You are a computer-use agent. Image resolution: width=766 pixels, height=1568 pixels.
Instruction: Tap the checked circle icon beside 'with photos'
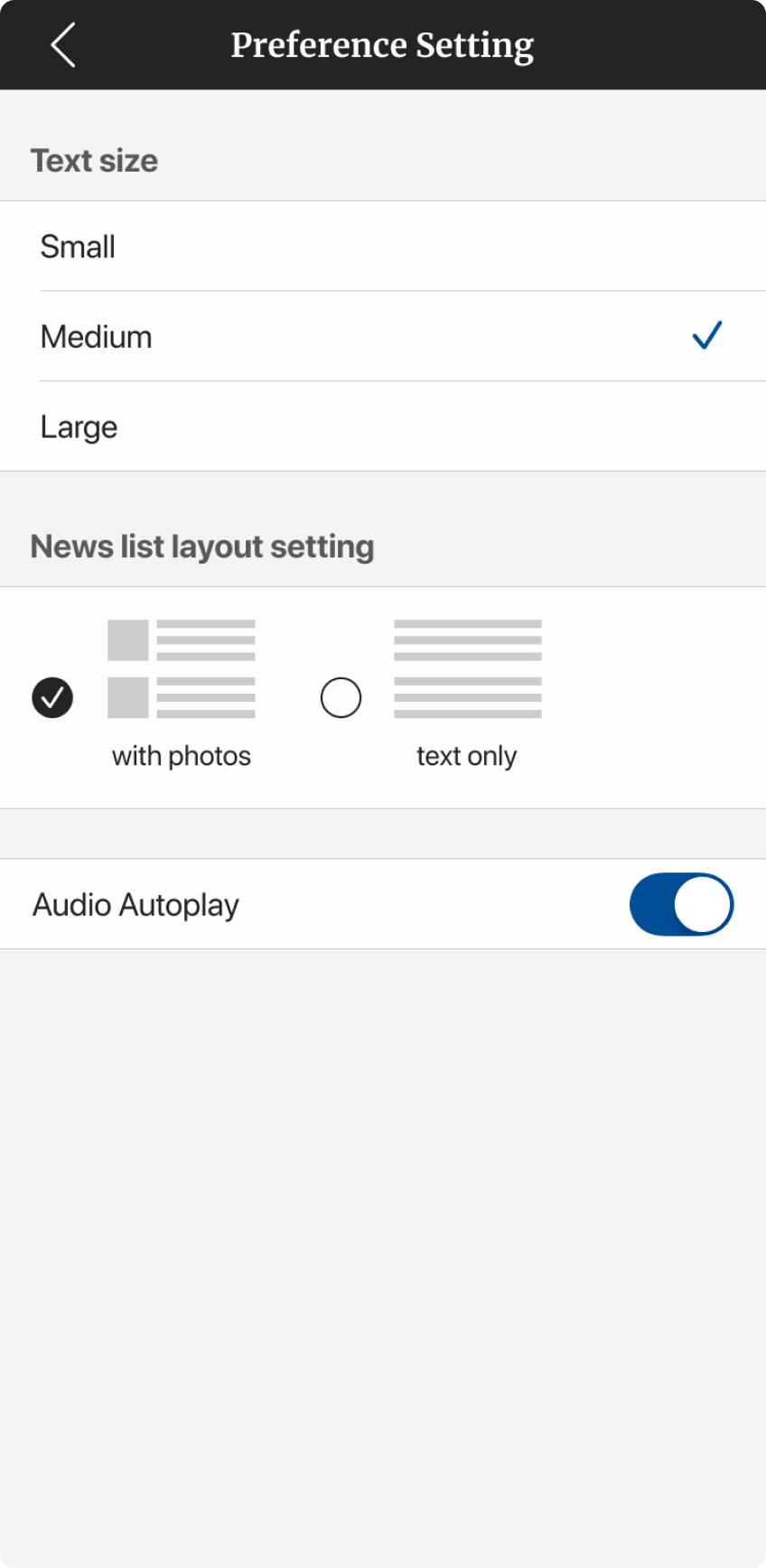click(x=52, y=697)
